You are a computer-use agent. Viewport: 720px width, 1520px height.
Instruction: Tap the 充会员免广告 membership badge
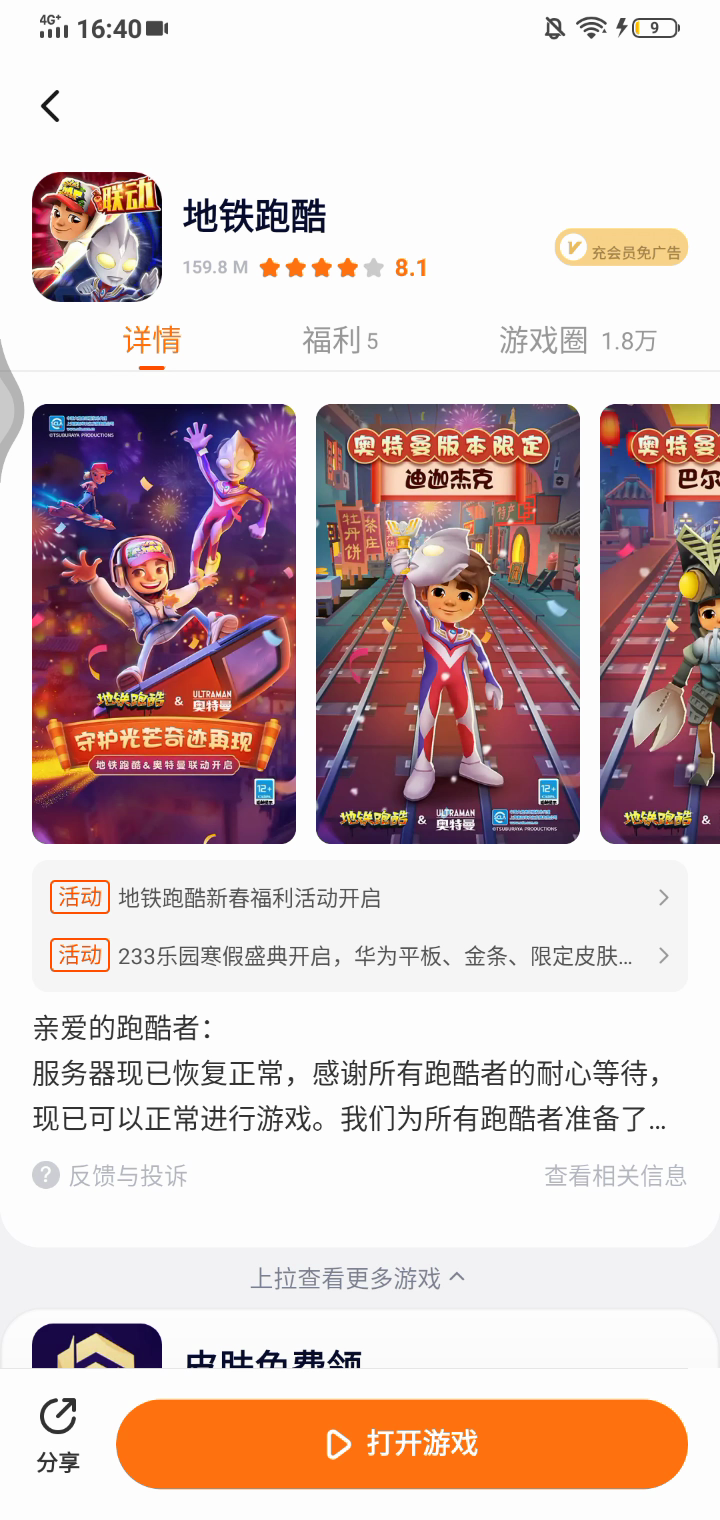(x=621, y=249)
